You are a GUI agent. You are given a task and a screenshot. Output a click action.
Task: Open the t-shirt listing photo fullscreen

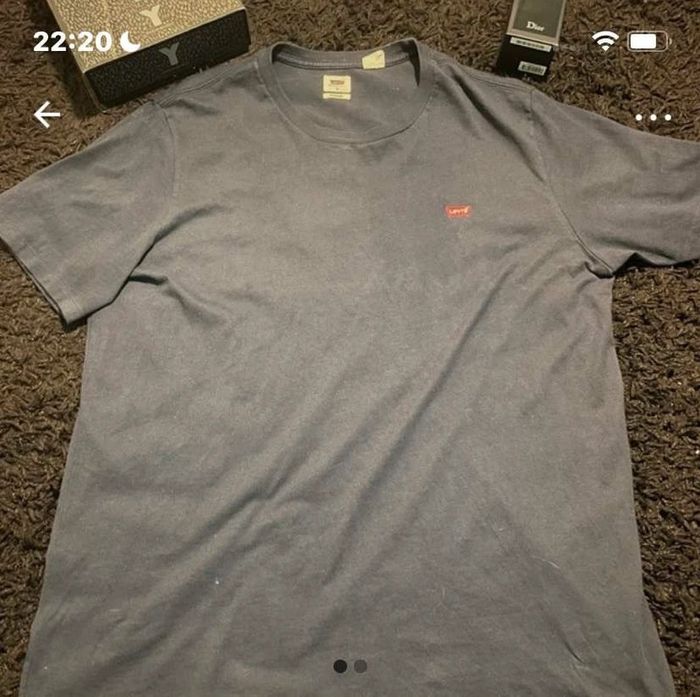point(350,380)
